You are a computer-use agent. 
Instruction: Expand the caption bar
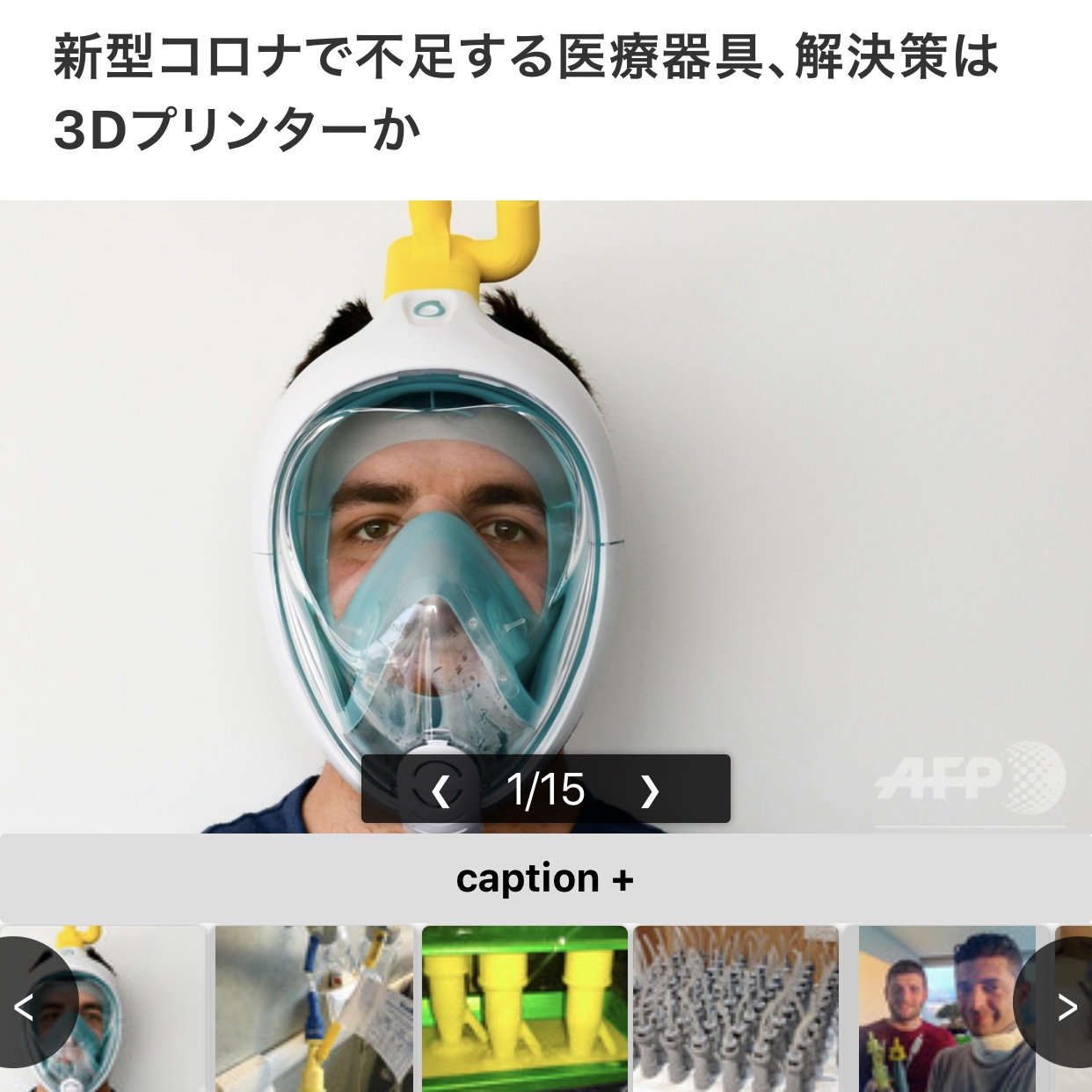[545, 878]
